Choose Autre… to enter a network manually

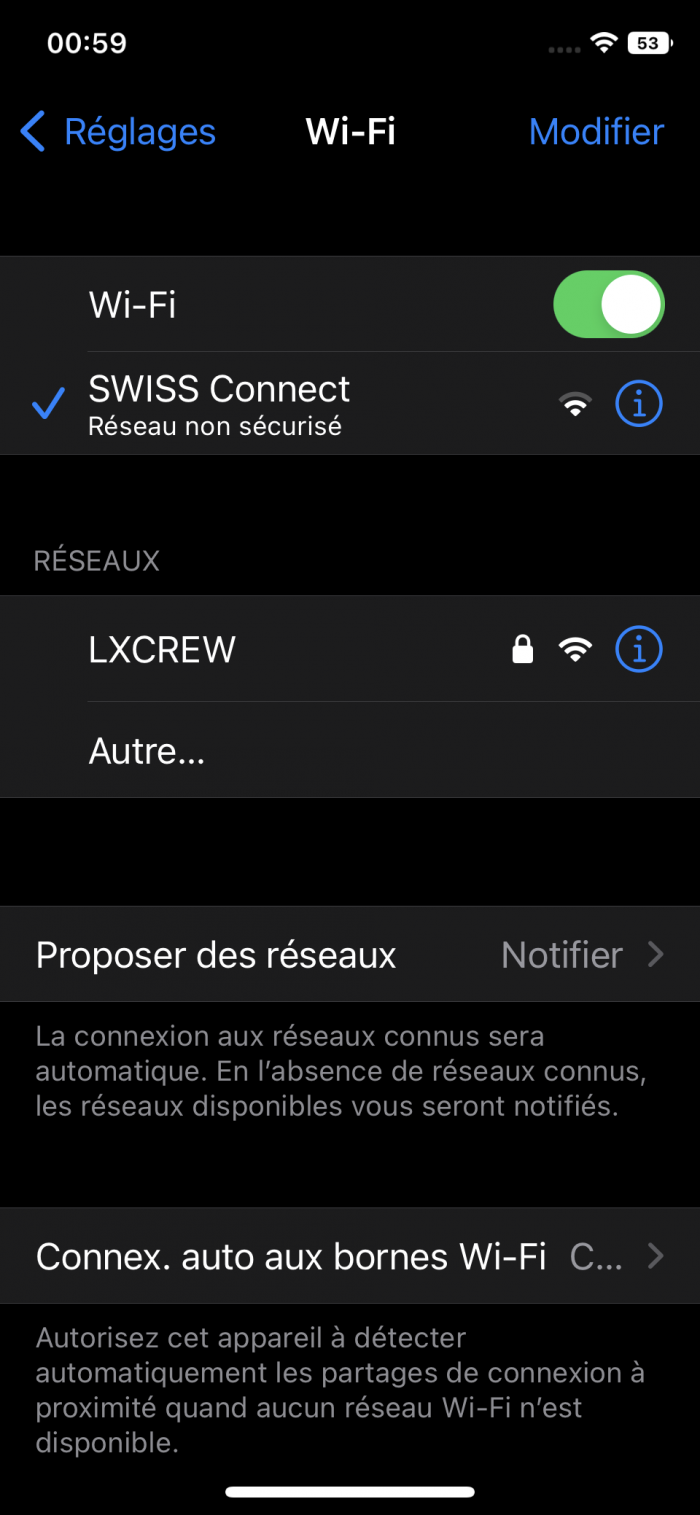[147, 750]
